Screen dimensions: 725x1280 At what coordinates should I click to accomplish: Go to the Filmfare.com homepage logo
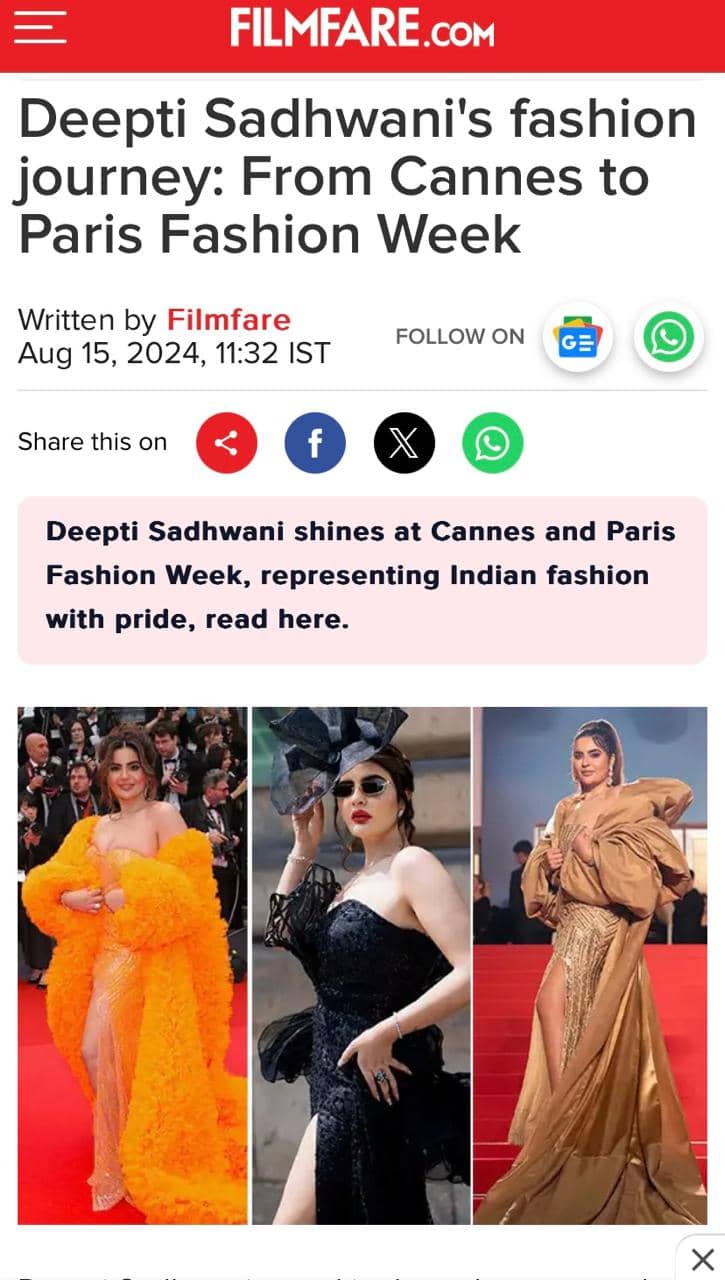click(x=362, y=28)
